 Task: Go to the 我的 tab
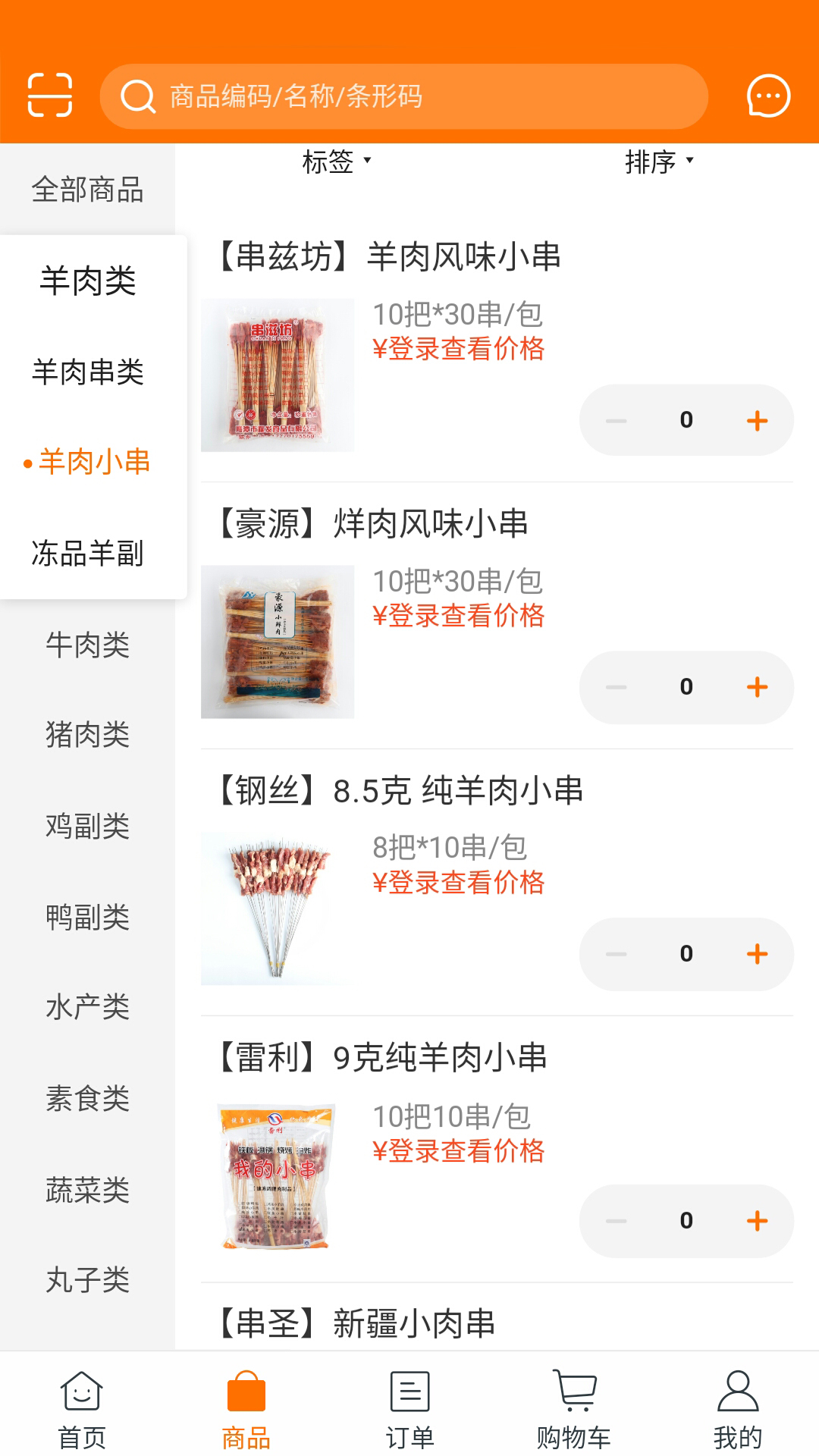click(737, 1409)
